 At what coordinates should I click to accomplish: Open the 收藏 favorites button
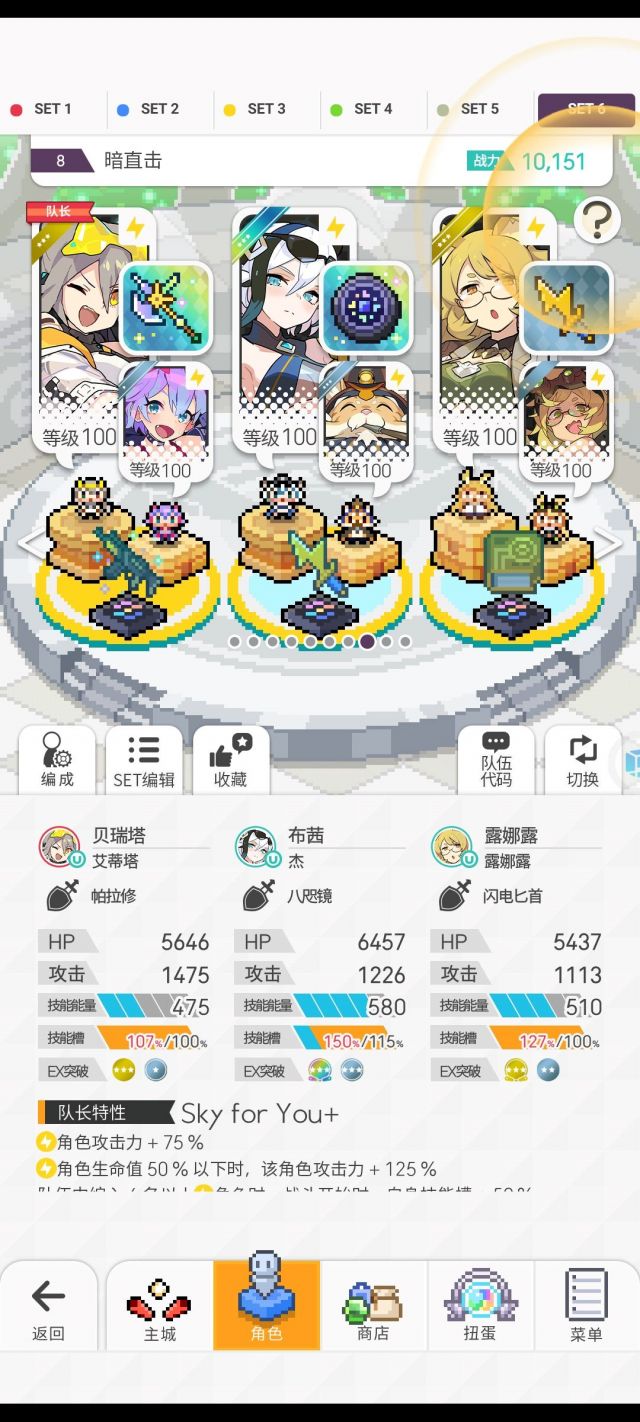pyautogui.click(x=231, y=760)
